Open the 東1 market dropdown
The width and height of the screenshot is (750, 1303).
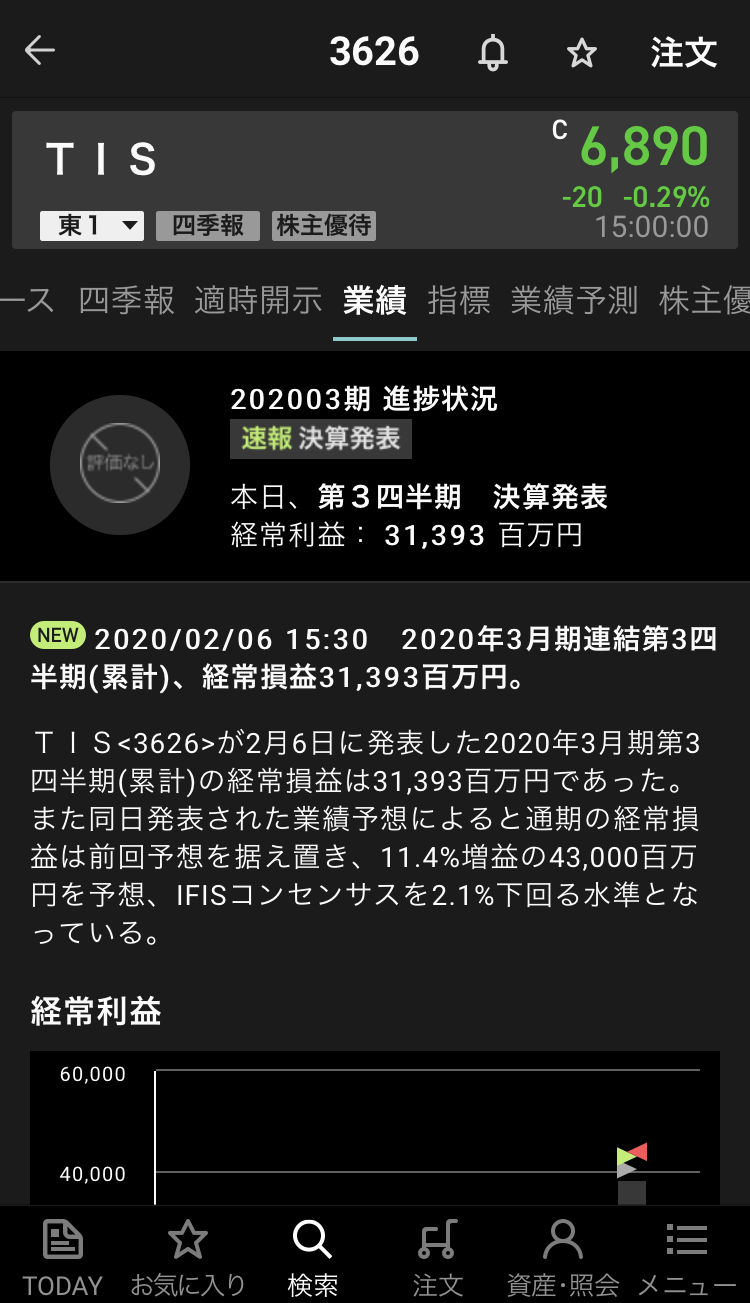92,226
